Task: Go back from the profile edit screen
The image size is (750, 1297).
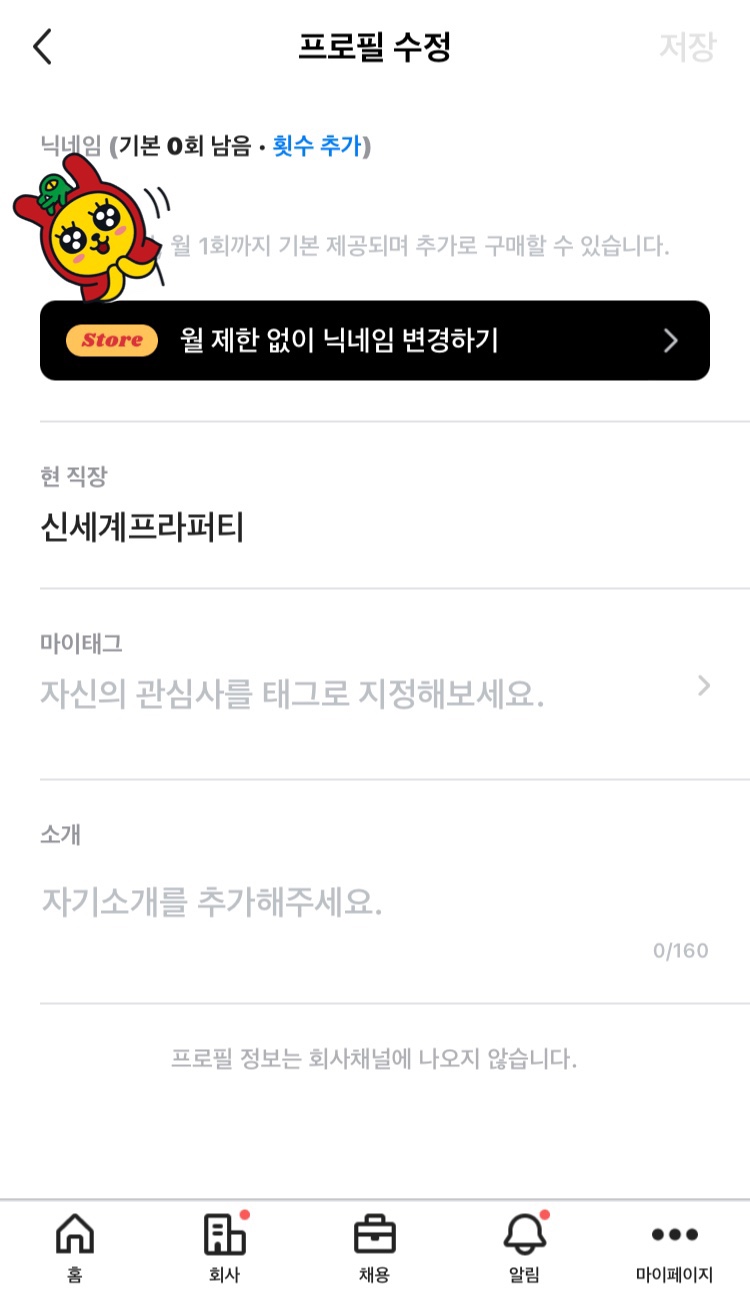Action: tap(43, 47)
